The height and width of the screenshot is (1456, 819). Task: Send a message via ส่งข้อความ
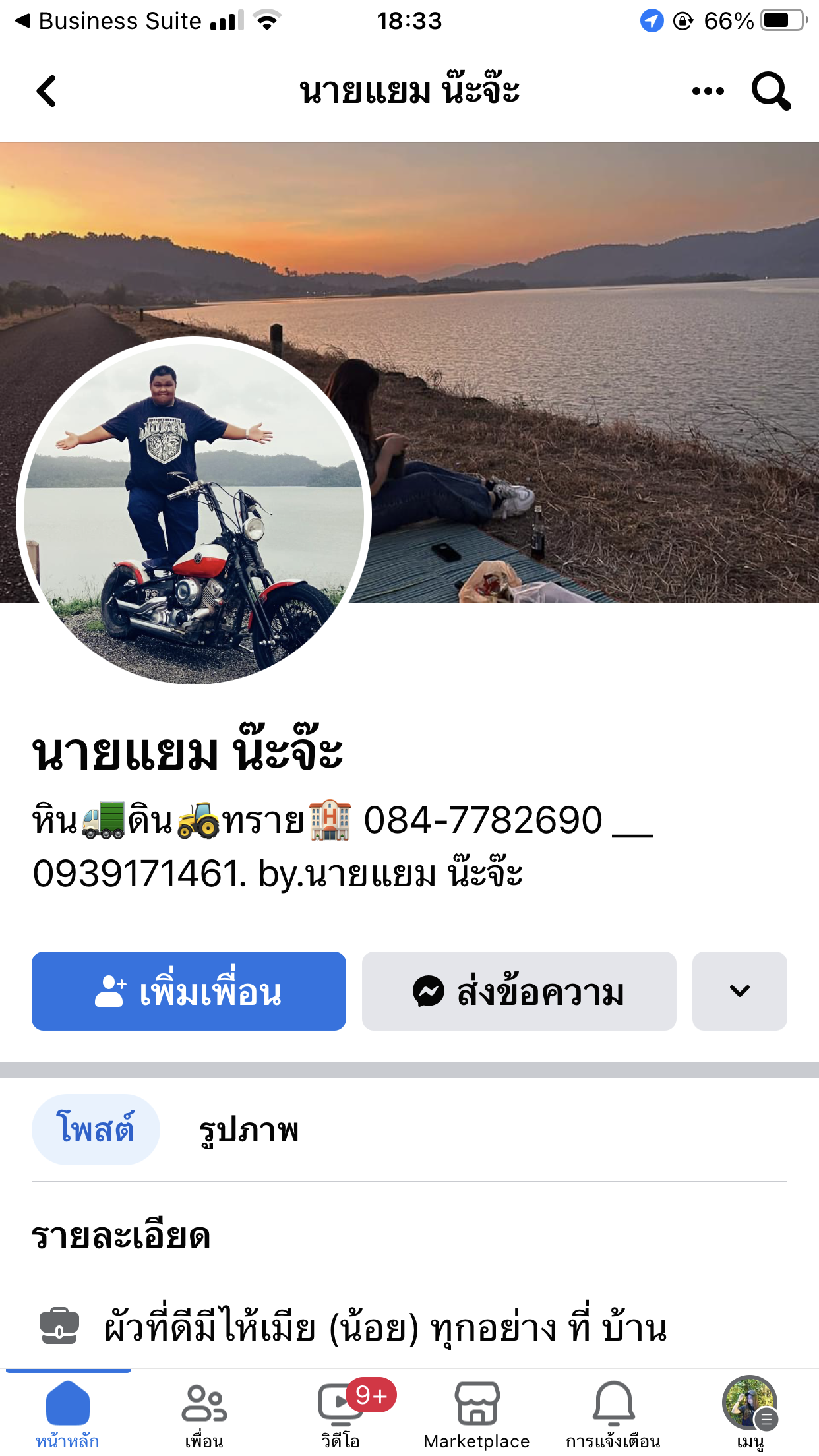point(519,991)
